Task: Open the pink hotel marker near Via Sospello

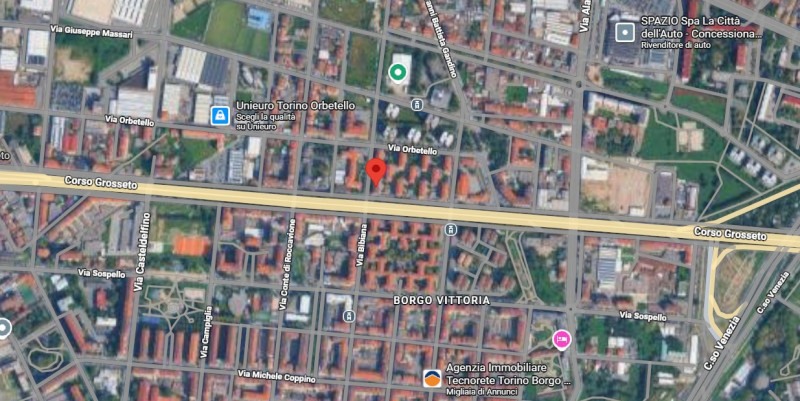Action: (x=562, y=339)
